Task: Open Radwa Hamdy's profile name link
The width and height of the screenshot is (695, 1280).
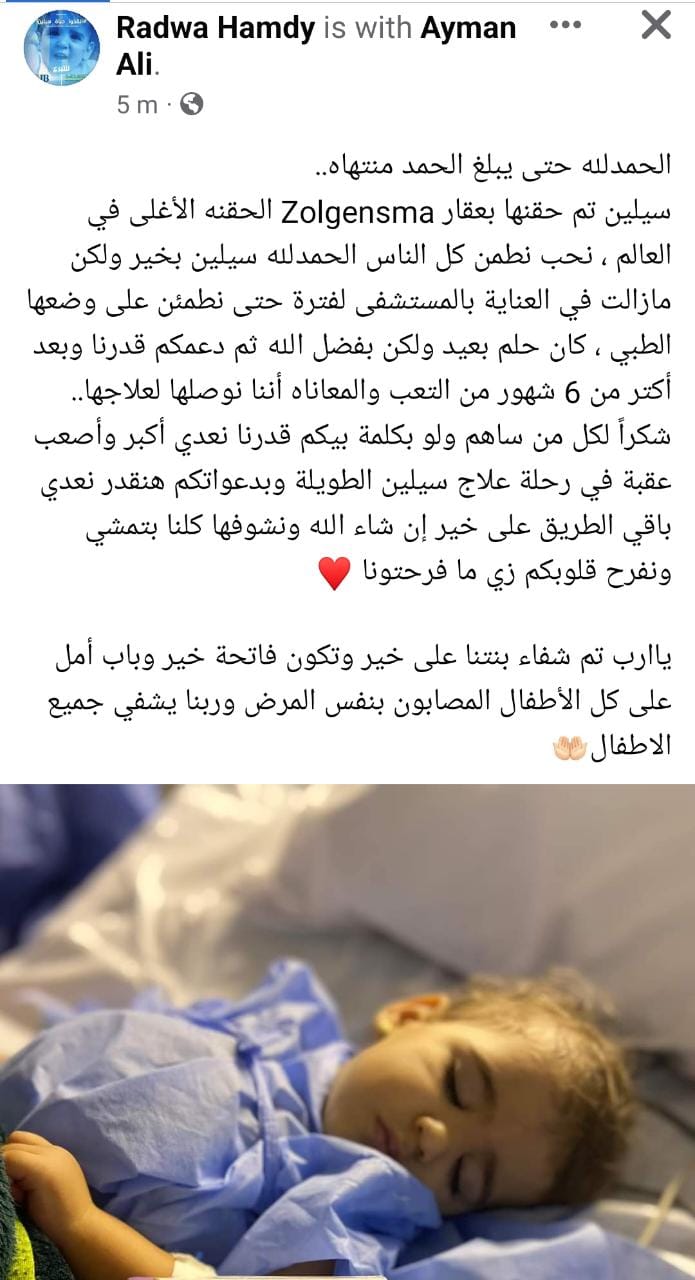Action: click(215, 28)
